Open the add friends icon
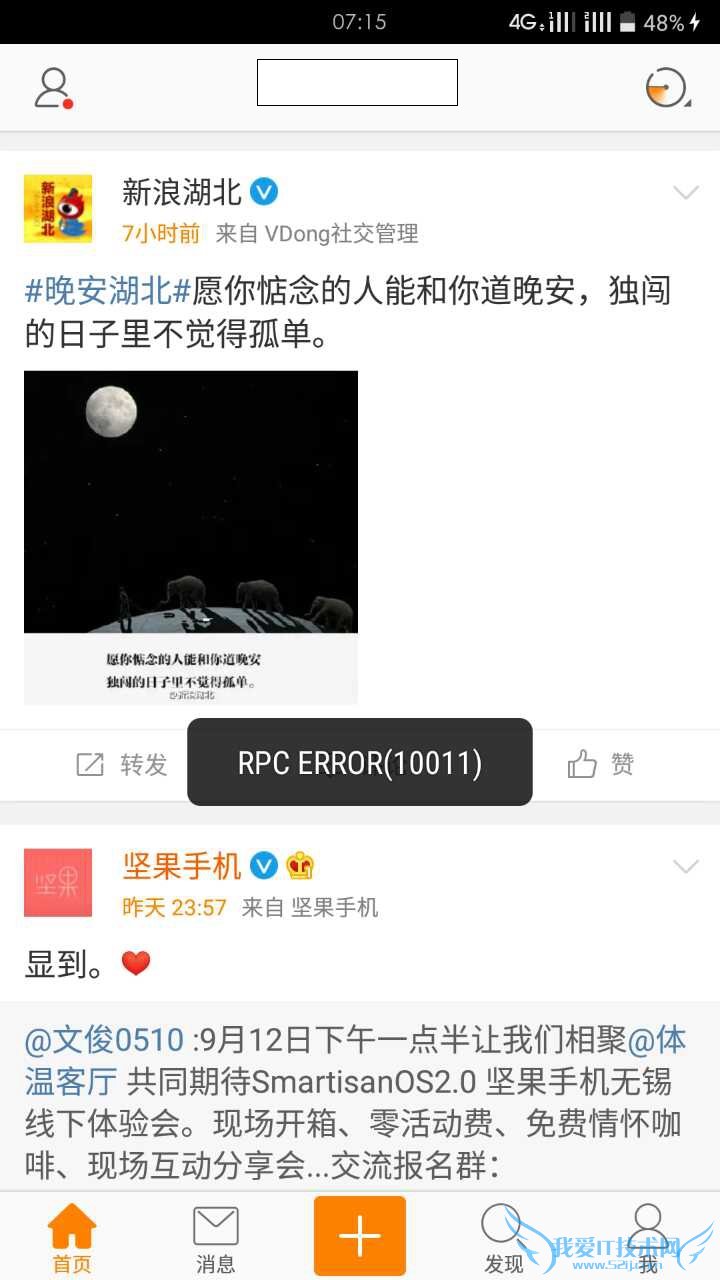 [52, 88]
